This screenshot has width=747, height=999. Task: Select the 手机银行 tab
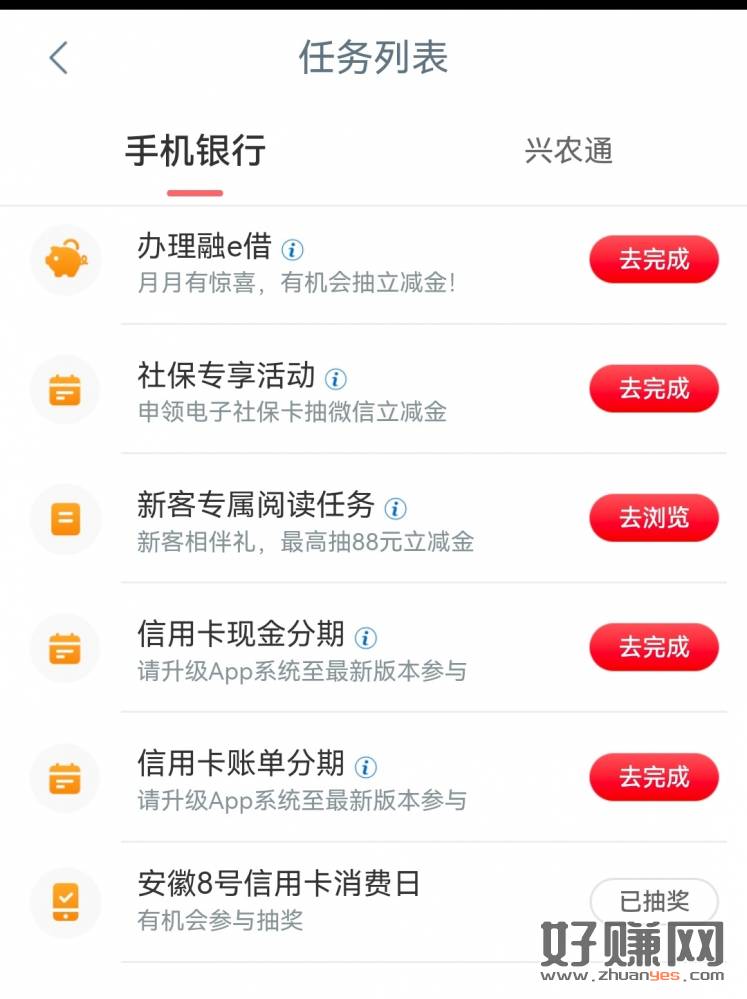pos(195,151)
